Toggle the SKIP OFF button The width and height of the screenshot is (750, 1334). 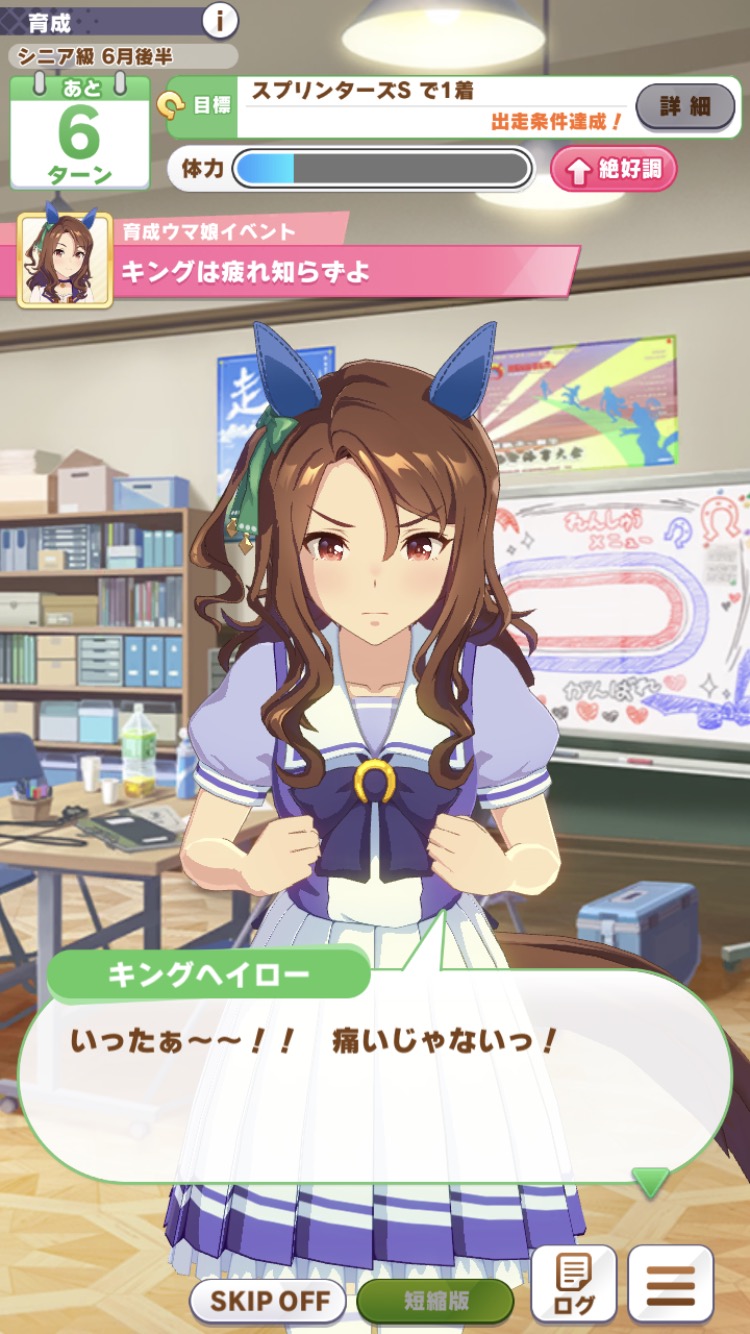(x=267, y=1301)
